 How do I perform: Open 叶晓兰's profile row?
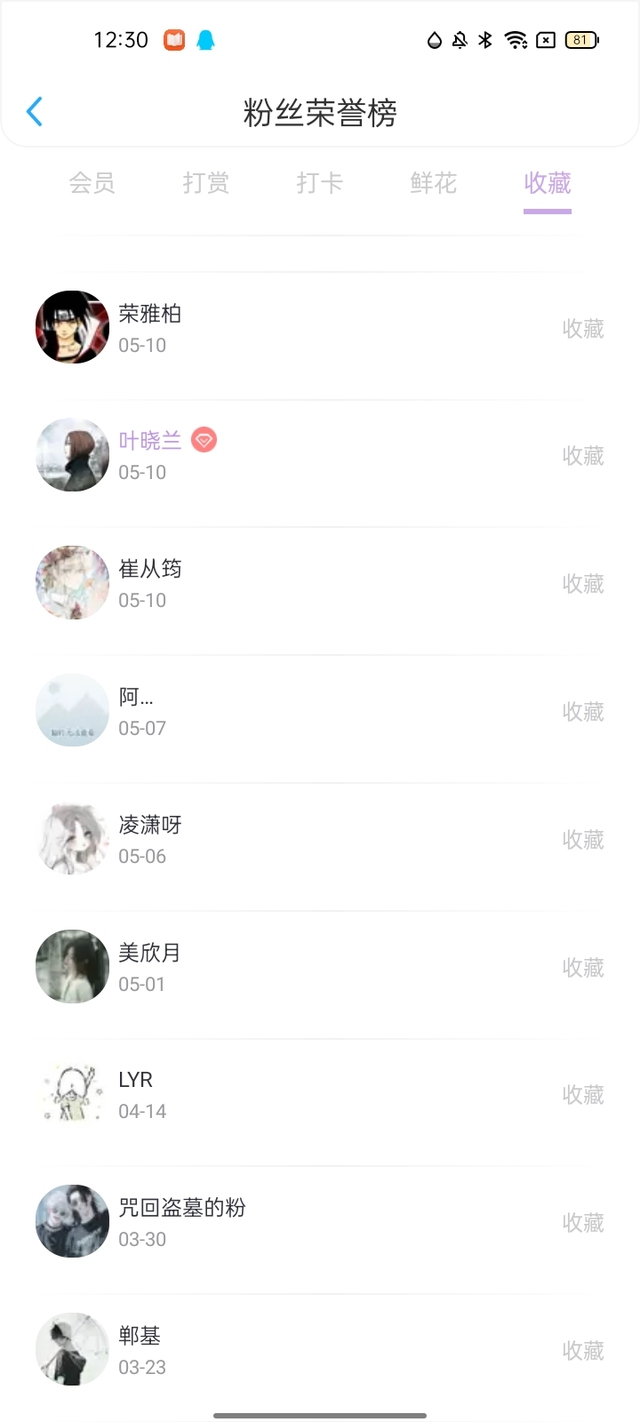click(320, 455)
